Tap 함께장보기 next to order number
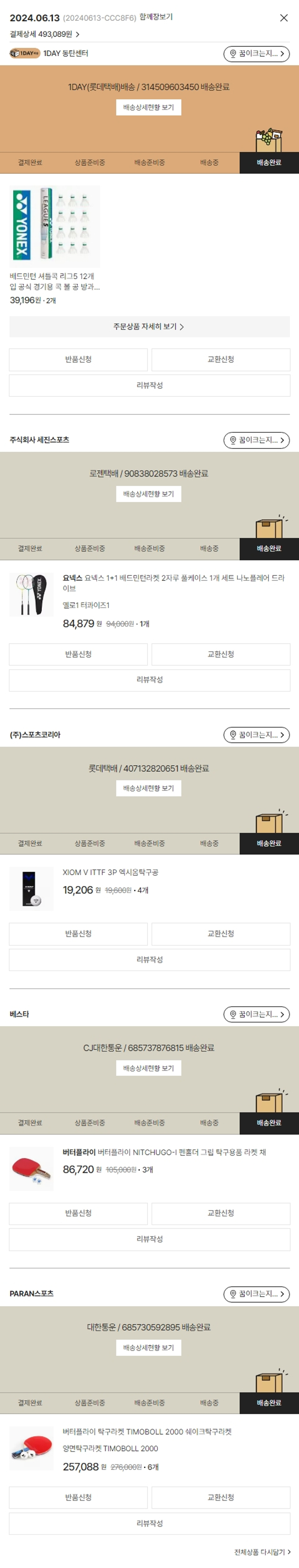Image resolution: width=299 pixels, height=1568 pixels. [156, 17]
